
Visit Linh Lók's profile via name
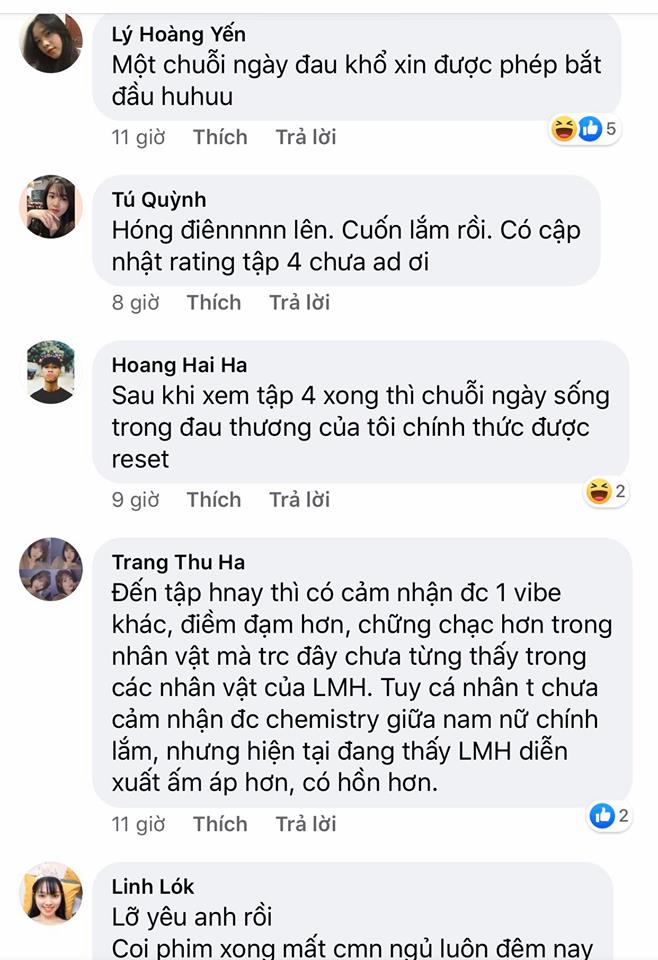pyautogui.click(x=153, y=886)
